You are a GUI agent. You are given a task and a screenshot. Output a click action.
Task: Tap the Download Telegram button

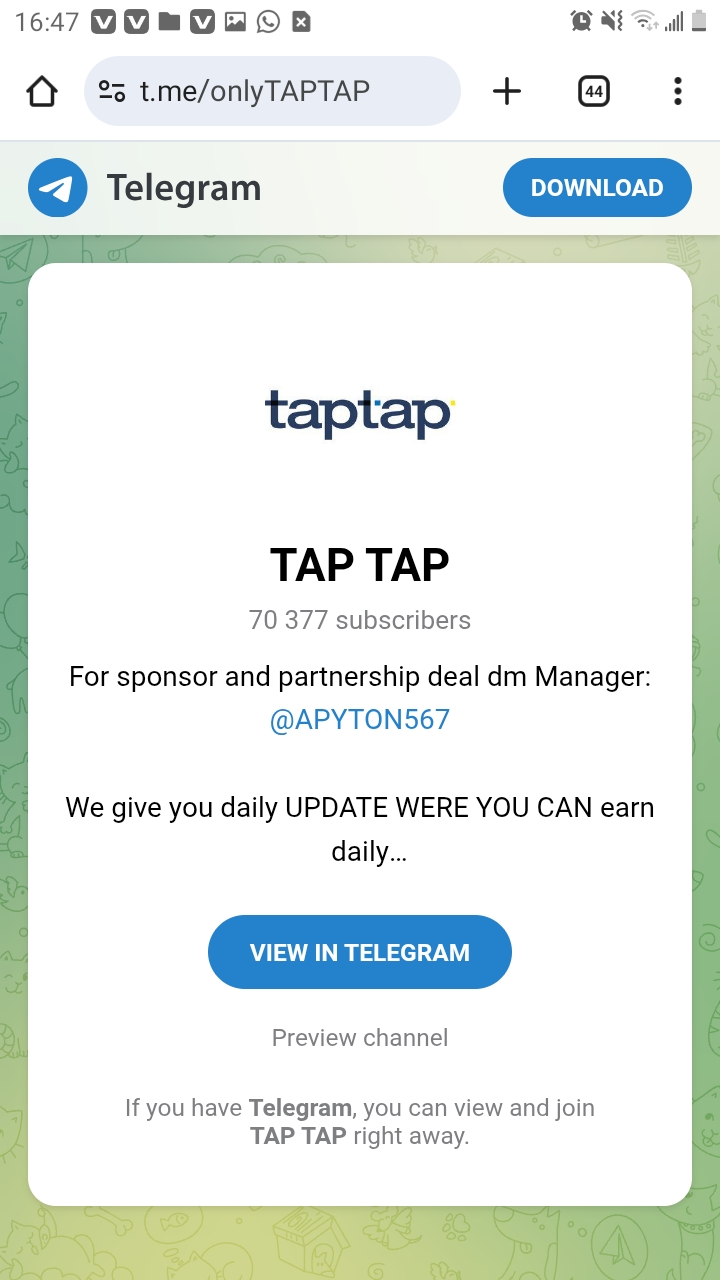pyautogui.click(x=597, y=188)
